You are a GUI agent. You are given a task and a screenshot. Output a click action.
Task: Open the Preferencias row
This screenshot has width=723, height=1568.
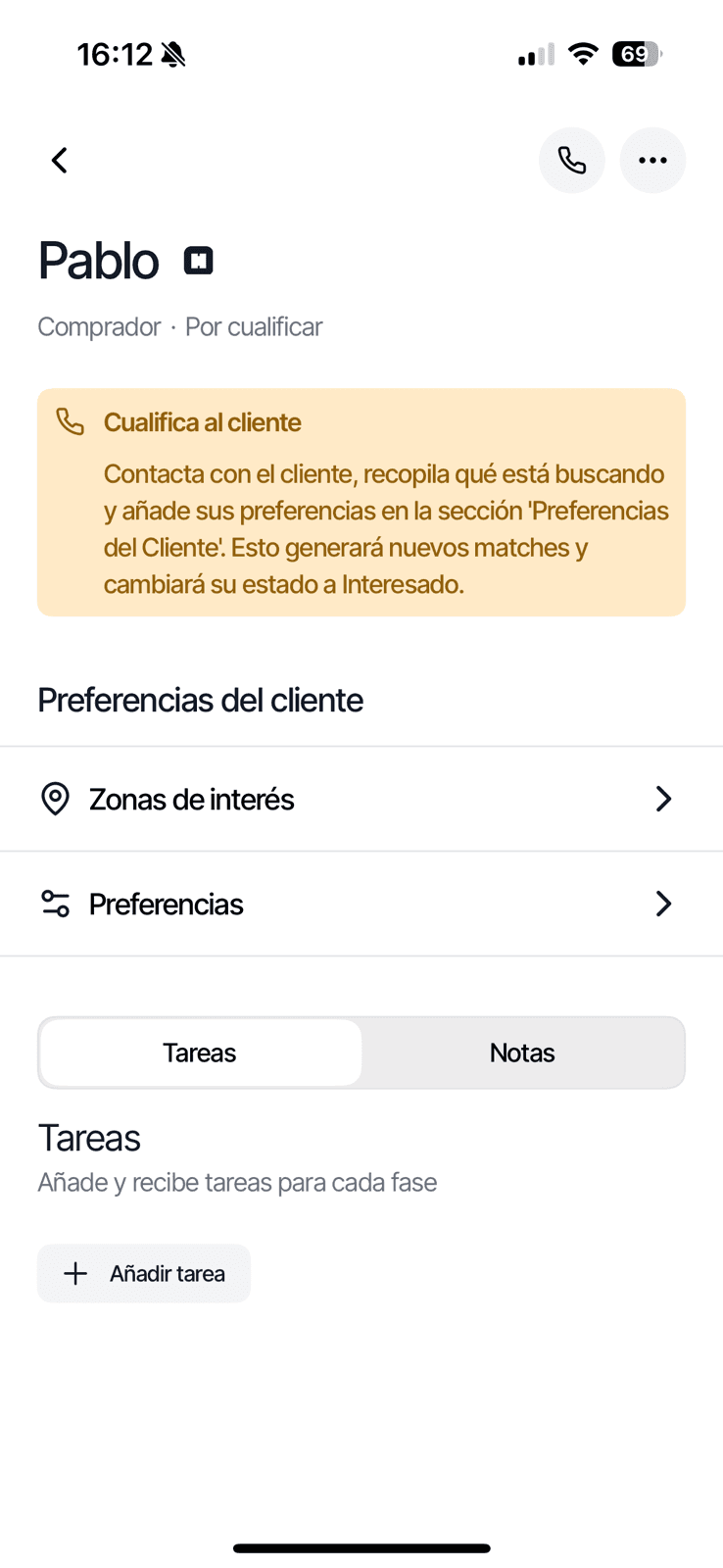361,904
